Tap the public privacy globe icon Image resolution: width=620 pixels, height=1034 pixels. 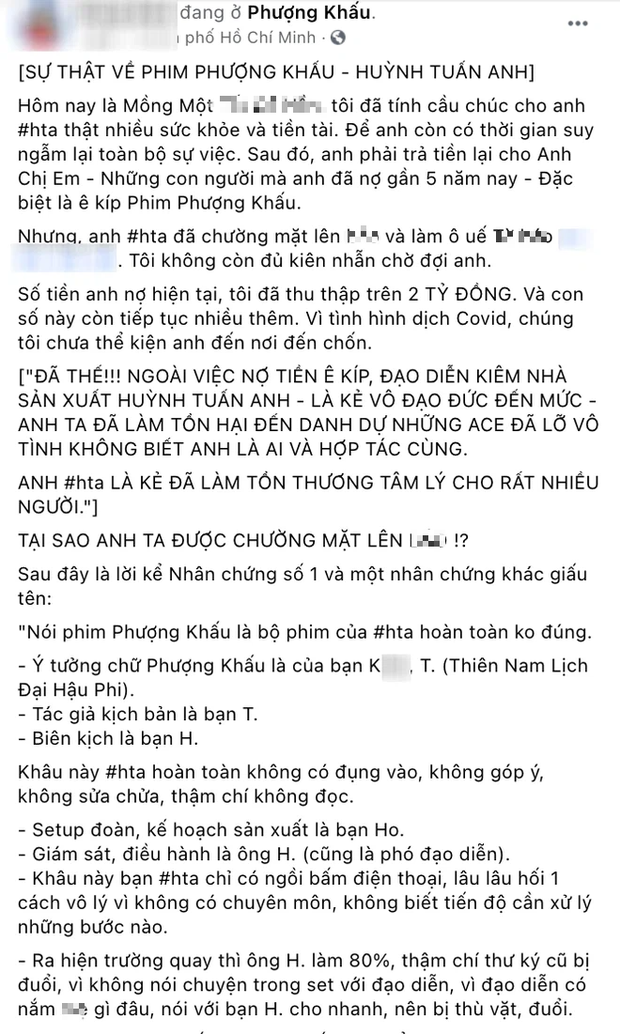337,38
